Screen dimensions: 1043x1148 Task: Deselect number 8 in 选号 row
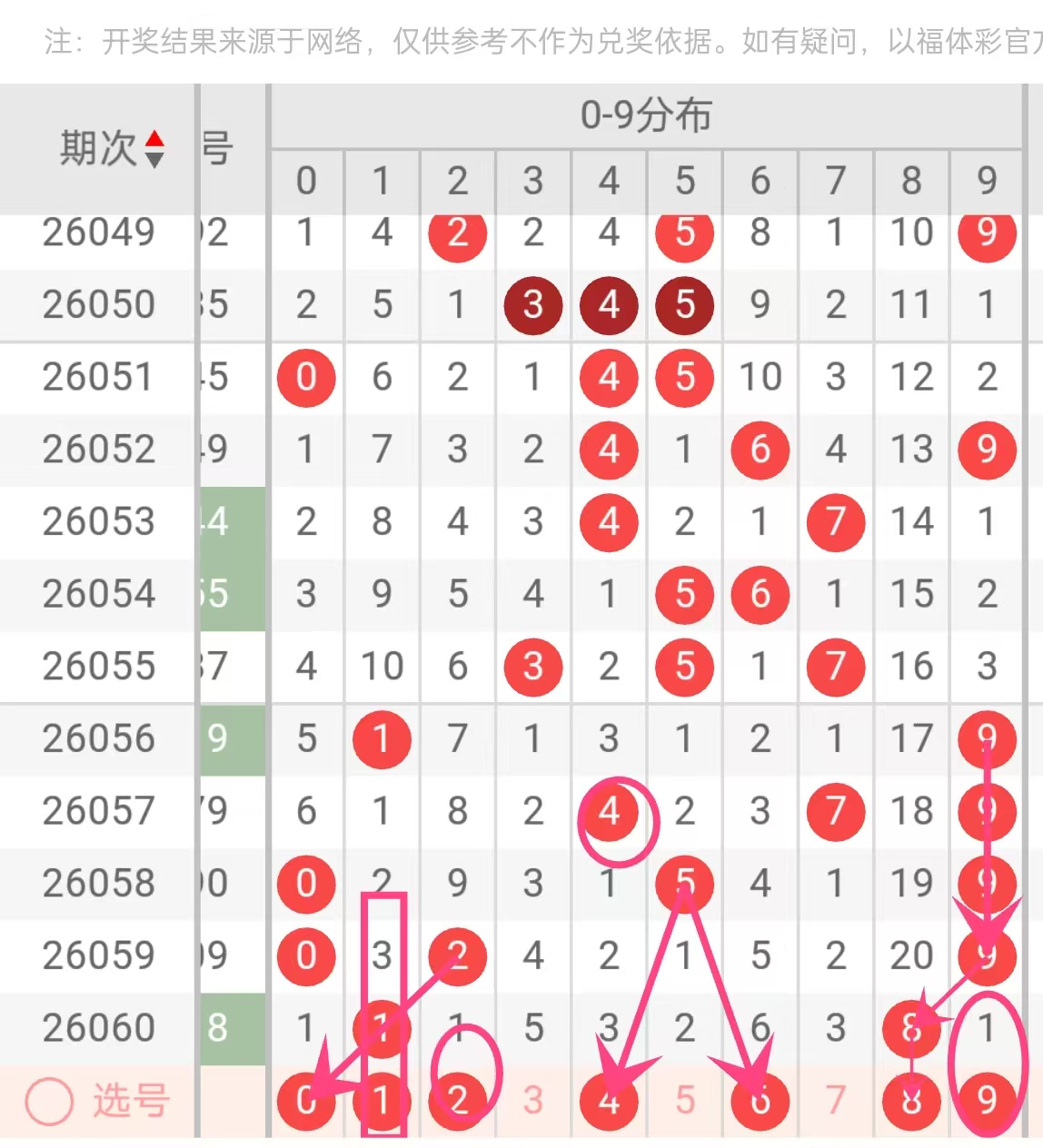(911, 1101)
